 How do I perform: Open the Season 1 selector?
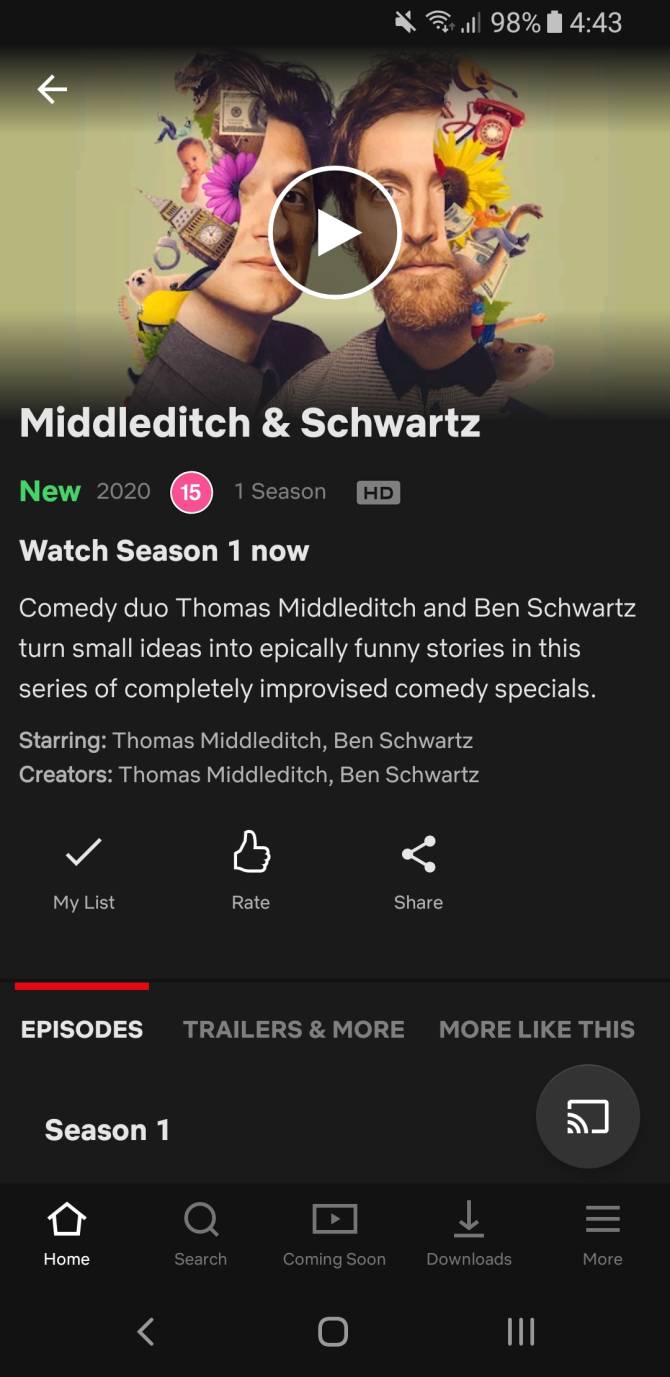[107, 1130]
